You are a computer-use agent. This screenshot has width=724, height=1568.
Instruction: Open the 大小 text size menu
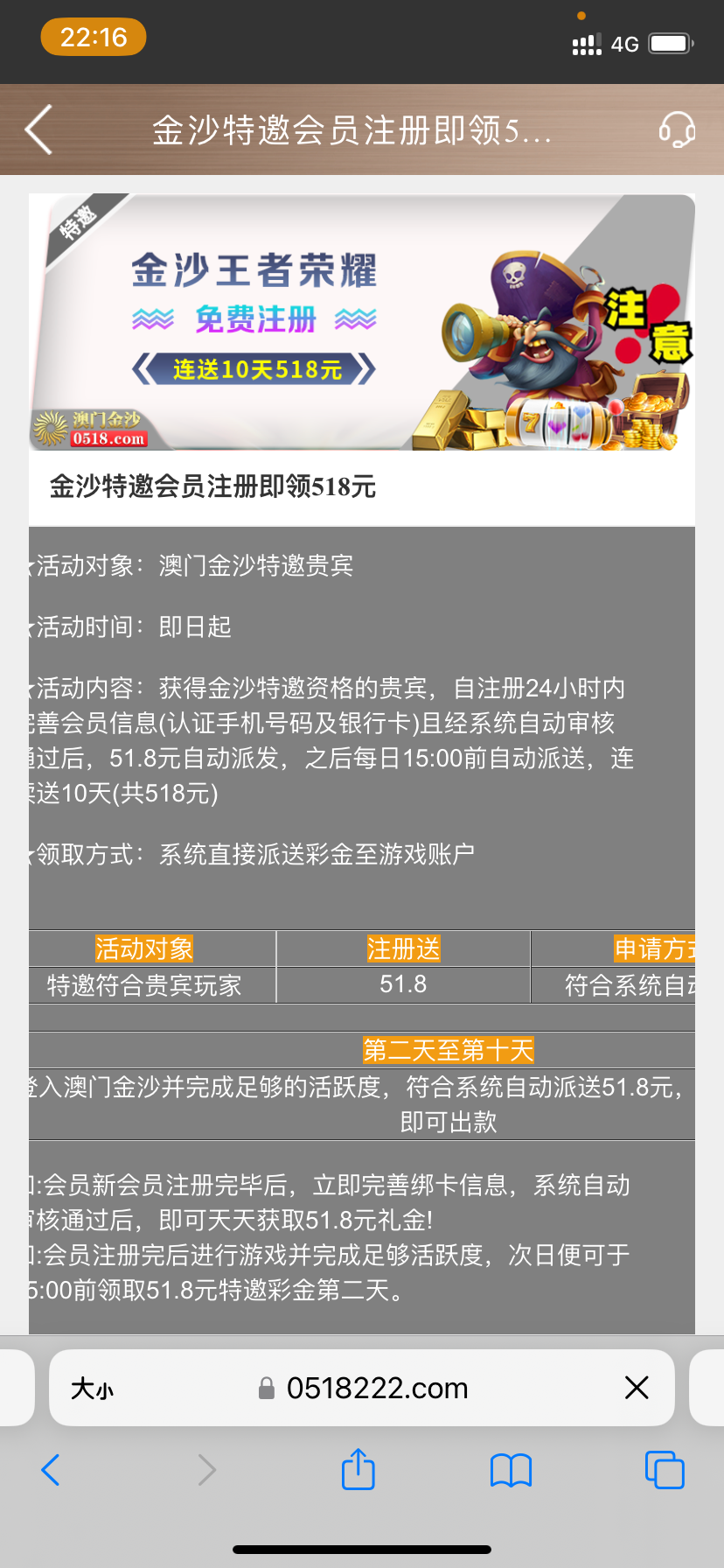click(x=92, y=1388)
